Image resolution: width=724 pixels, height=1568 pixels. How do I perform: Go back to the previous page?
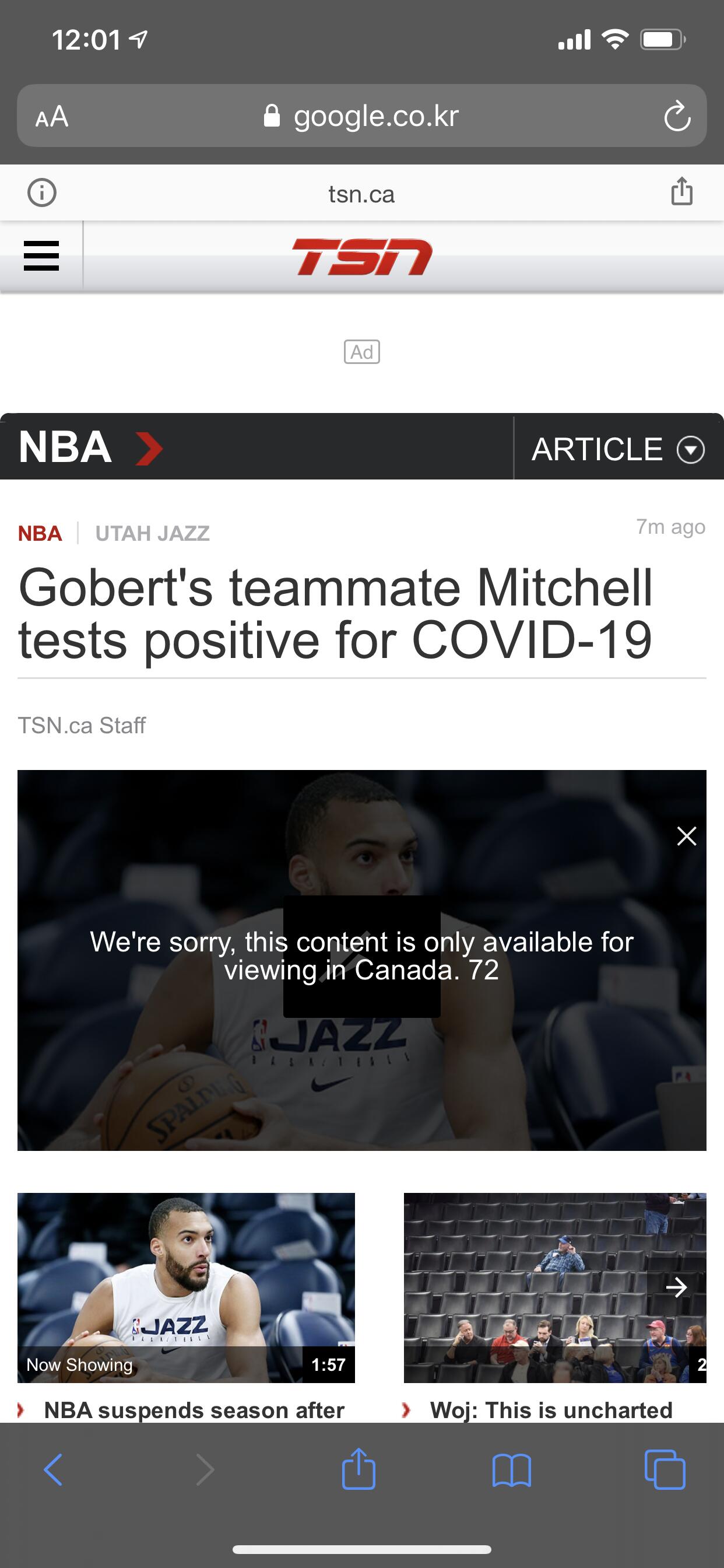tap(54, 1470)
